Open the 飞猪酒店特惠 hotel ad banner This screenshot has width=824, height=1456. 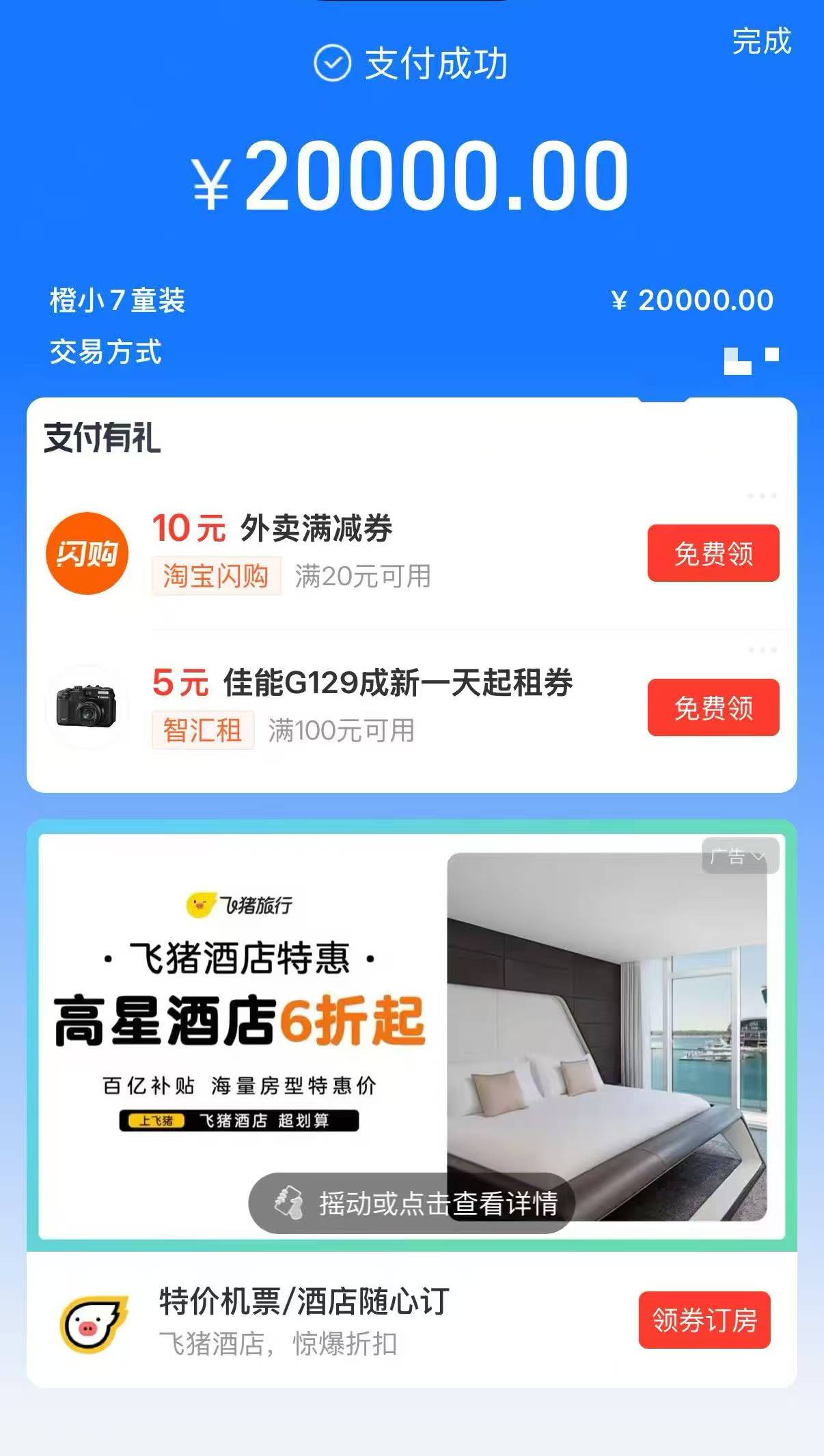tap(411, 1036)
